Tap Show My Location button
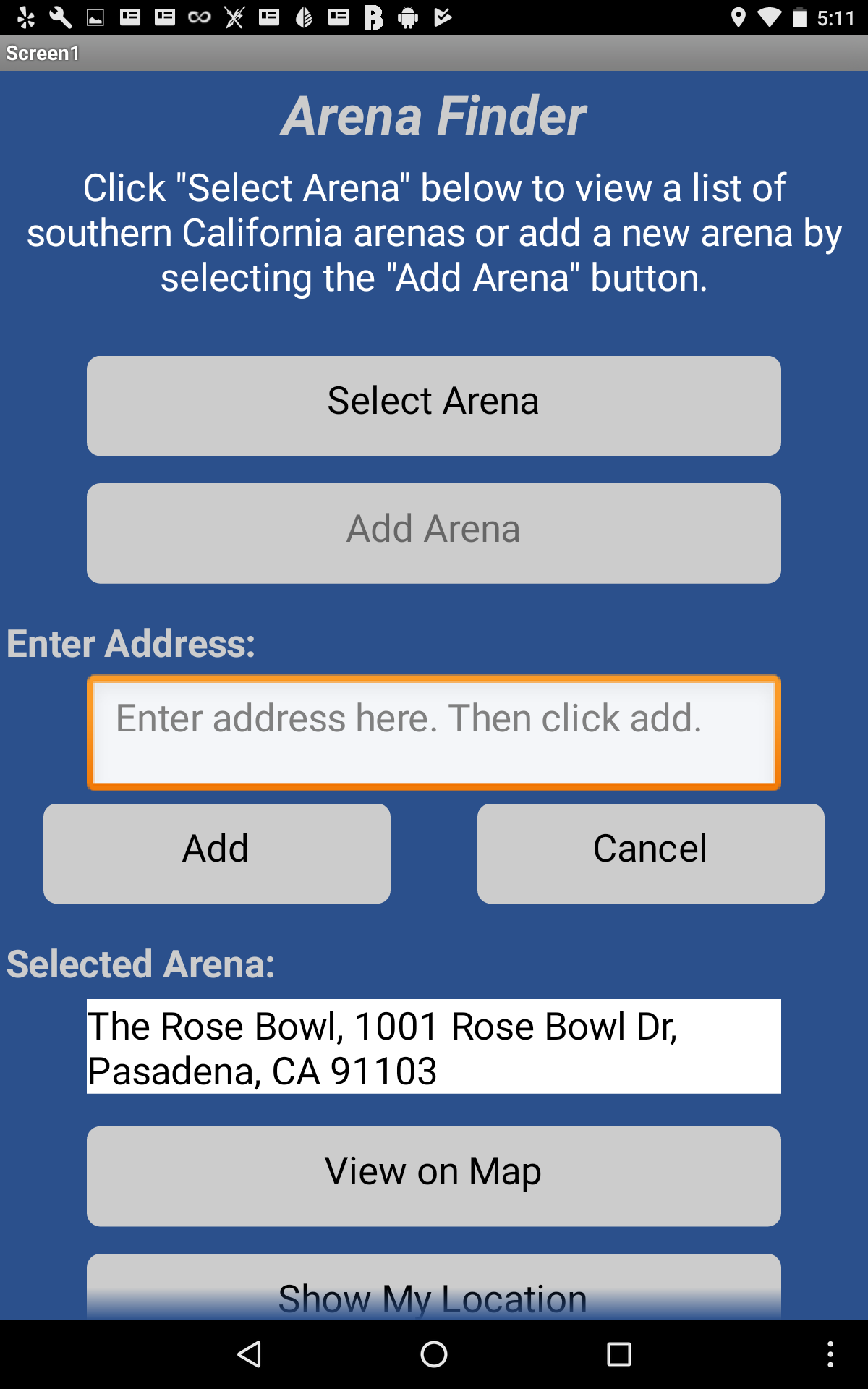Viewport: 868px width, 1389px height. pyautogui.click(x=434, y=1288)
